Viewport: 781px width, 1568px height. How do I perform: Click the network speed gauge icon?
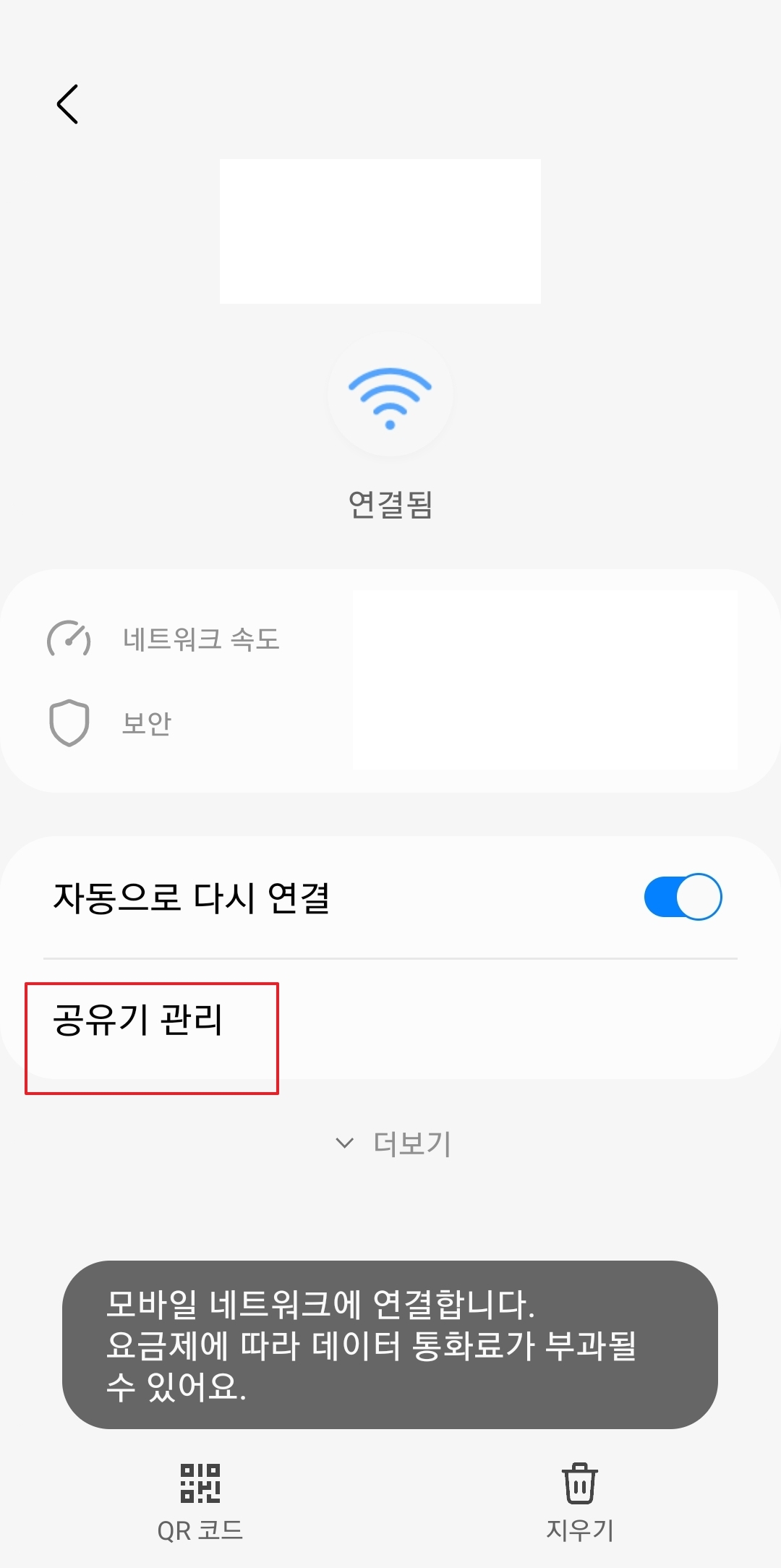click(67, 639)
